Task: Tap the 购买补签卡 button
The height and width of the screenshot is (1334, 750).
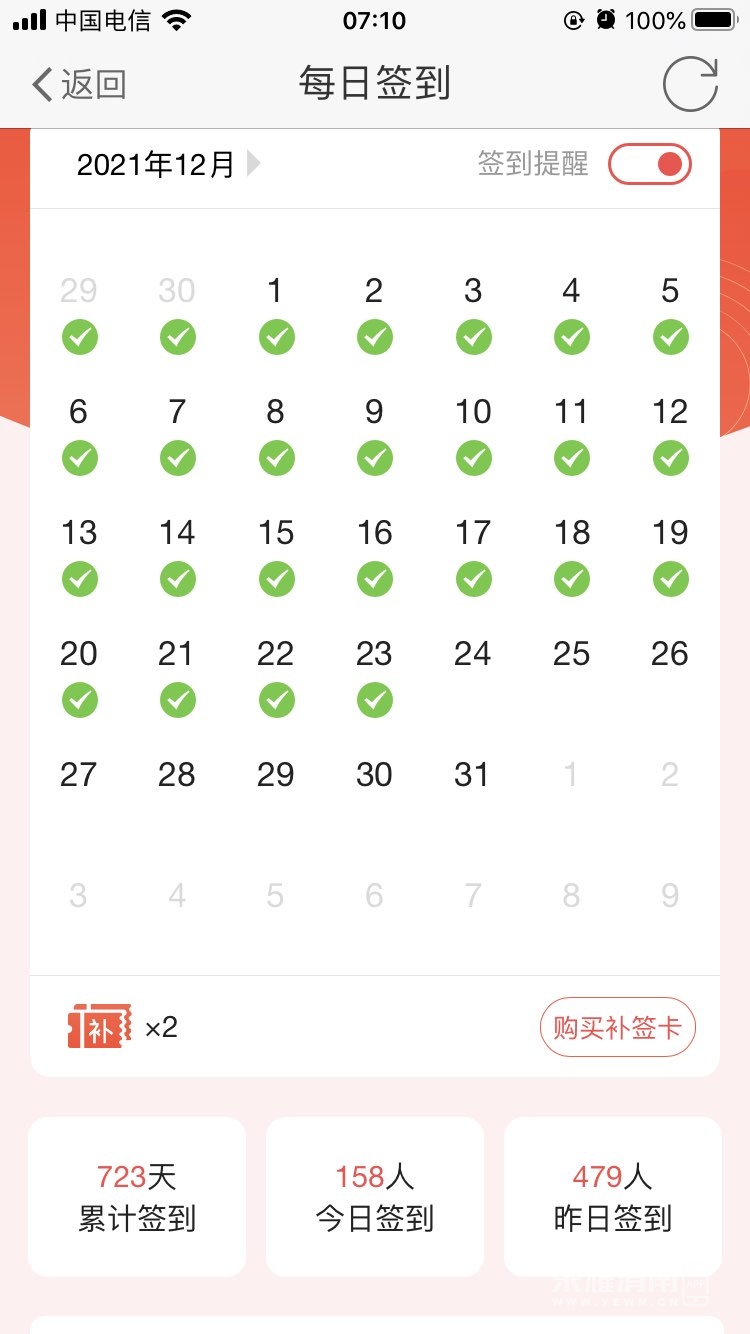Action: tap(617, 1027)
